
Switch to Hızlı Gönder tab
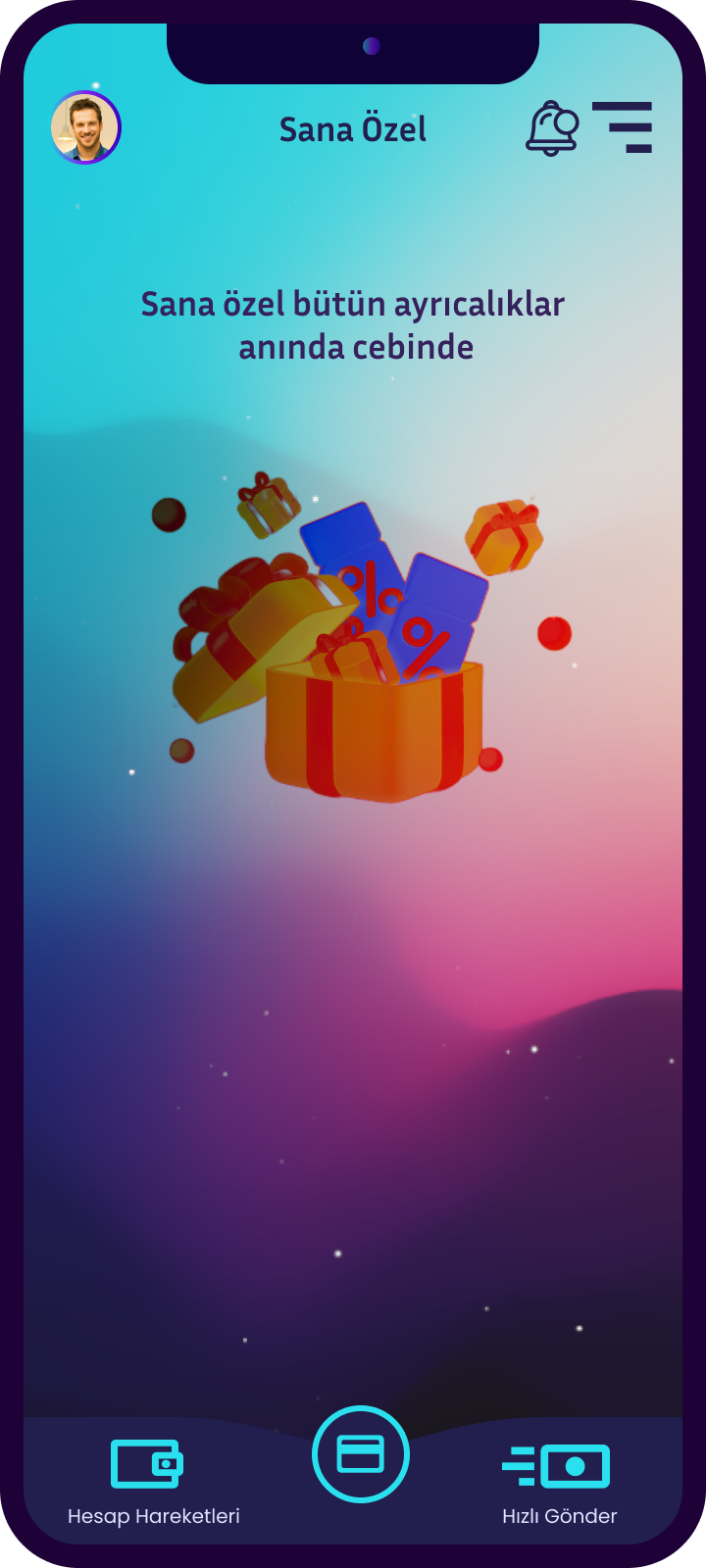pyautogui.click(x=559, y=1482)
